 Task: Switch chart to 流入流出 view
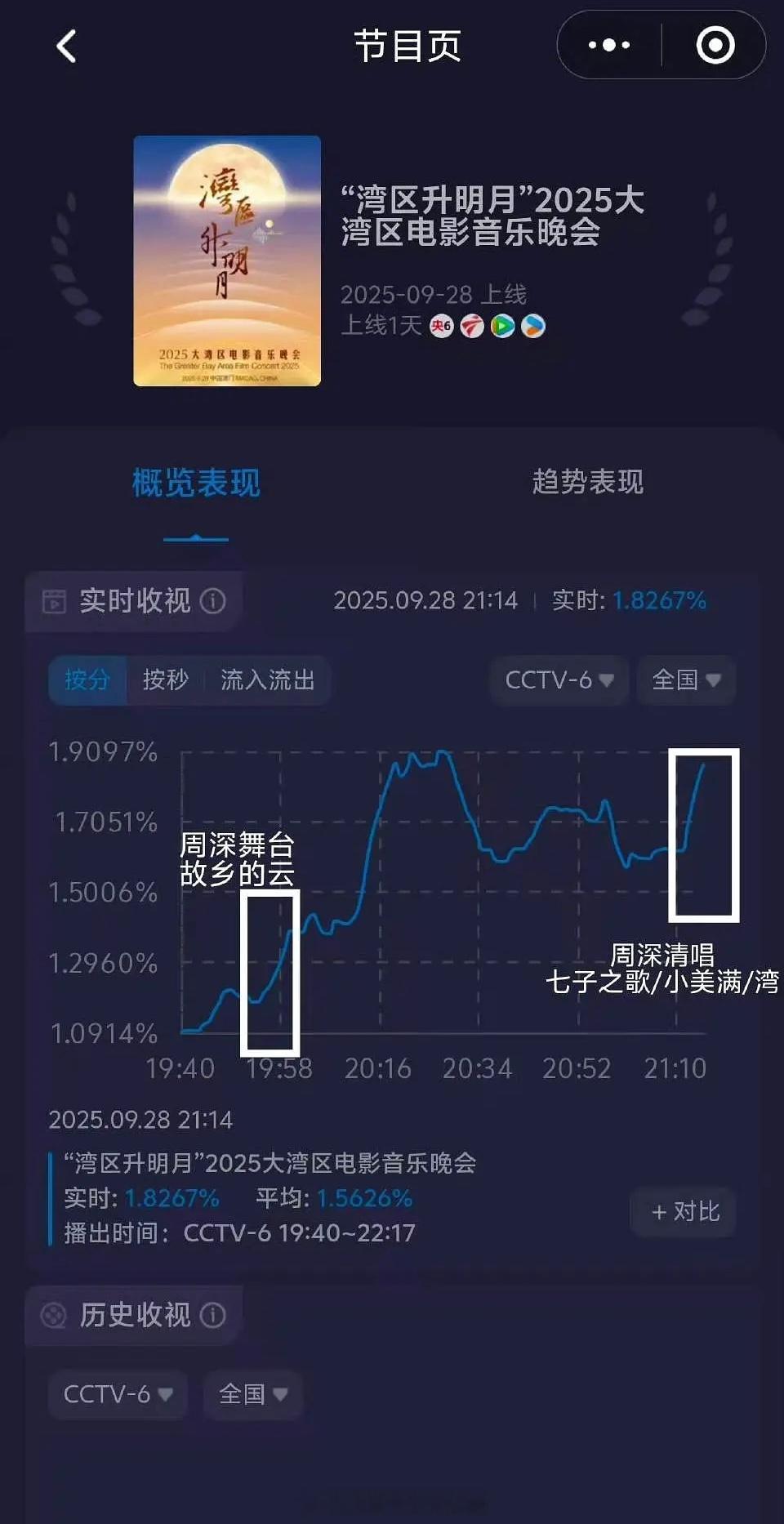268,680
